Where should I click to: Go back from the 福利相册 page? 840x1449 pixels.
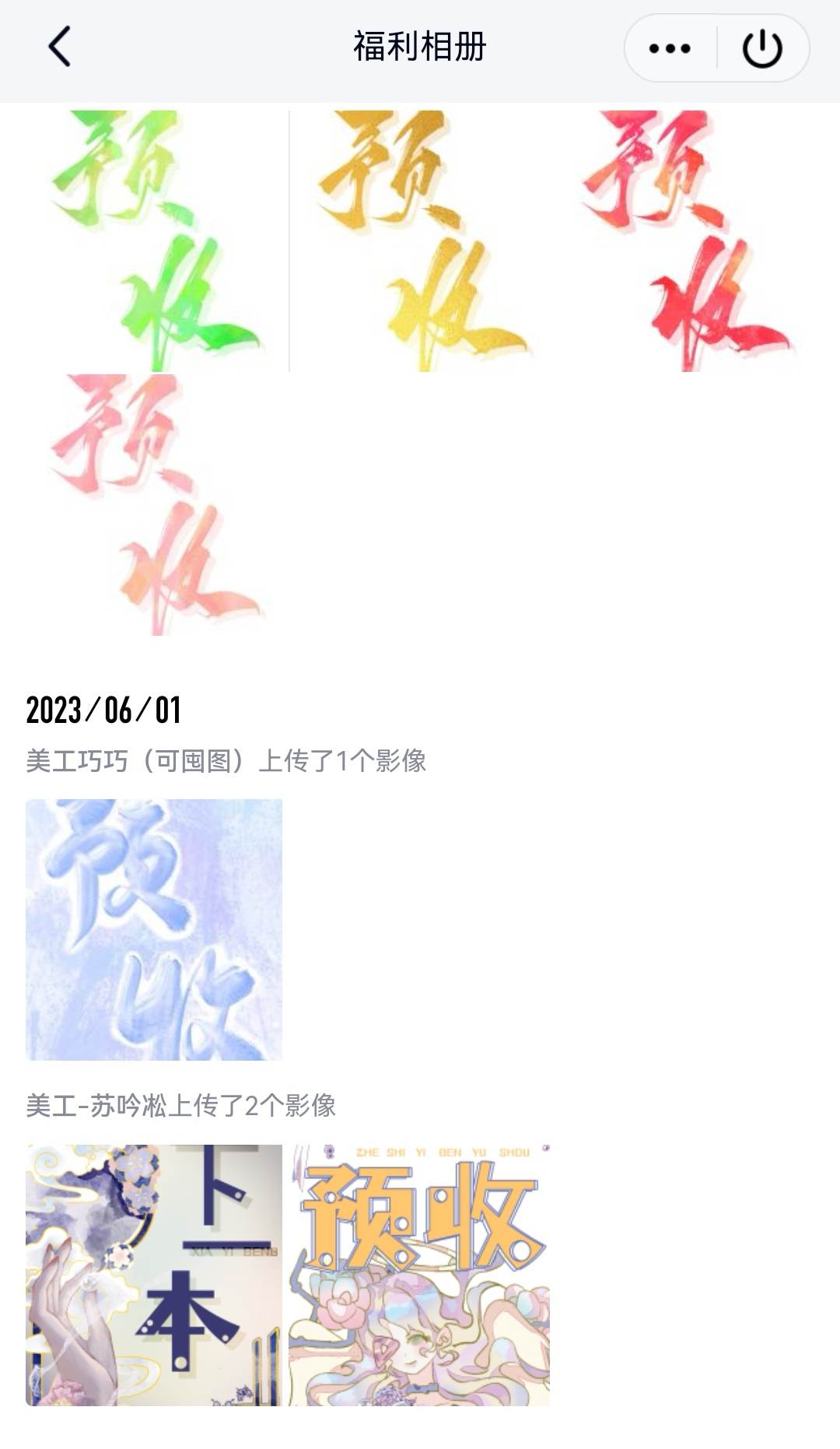click(60, 47)
